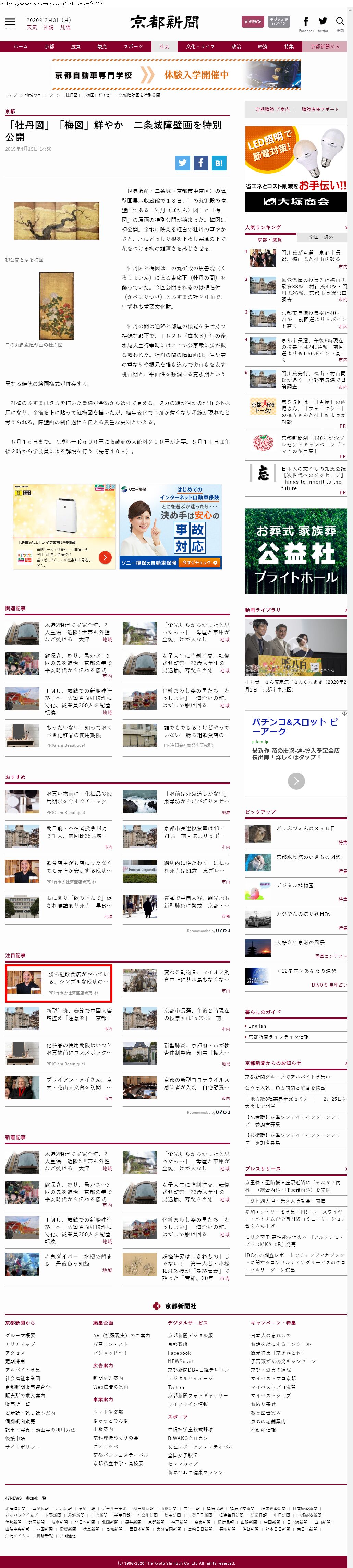Switch to the スポーツ tab

(x=133, y=46)
